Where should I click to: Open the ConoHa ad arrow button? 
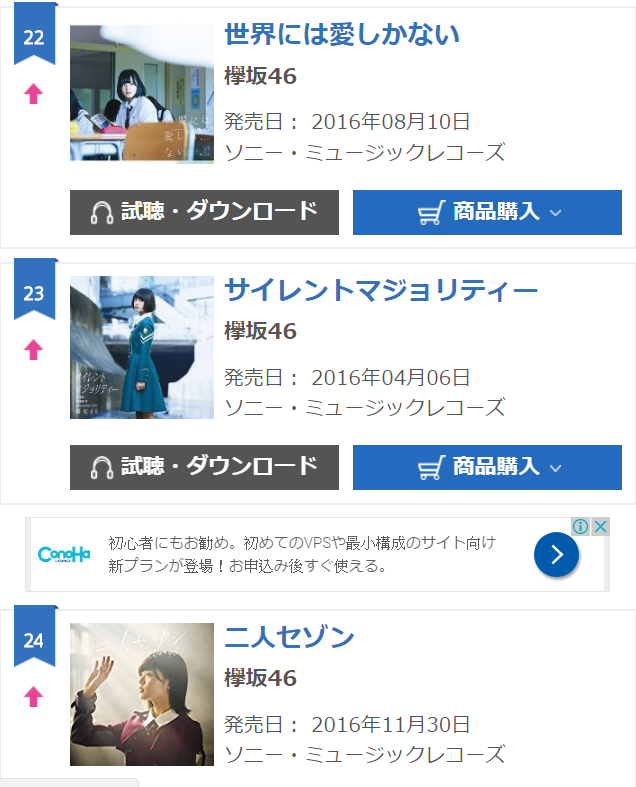556,555
